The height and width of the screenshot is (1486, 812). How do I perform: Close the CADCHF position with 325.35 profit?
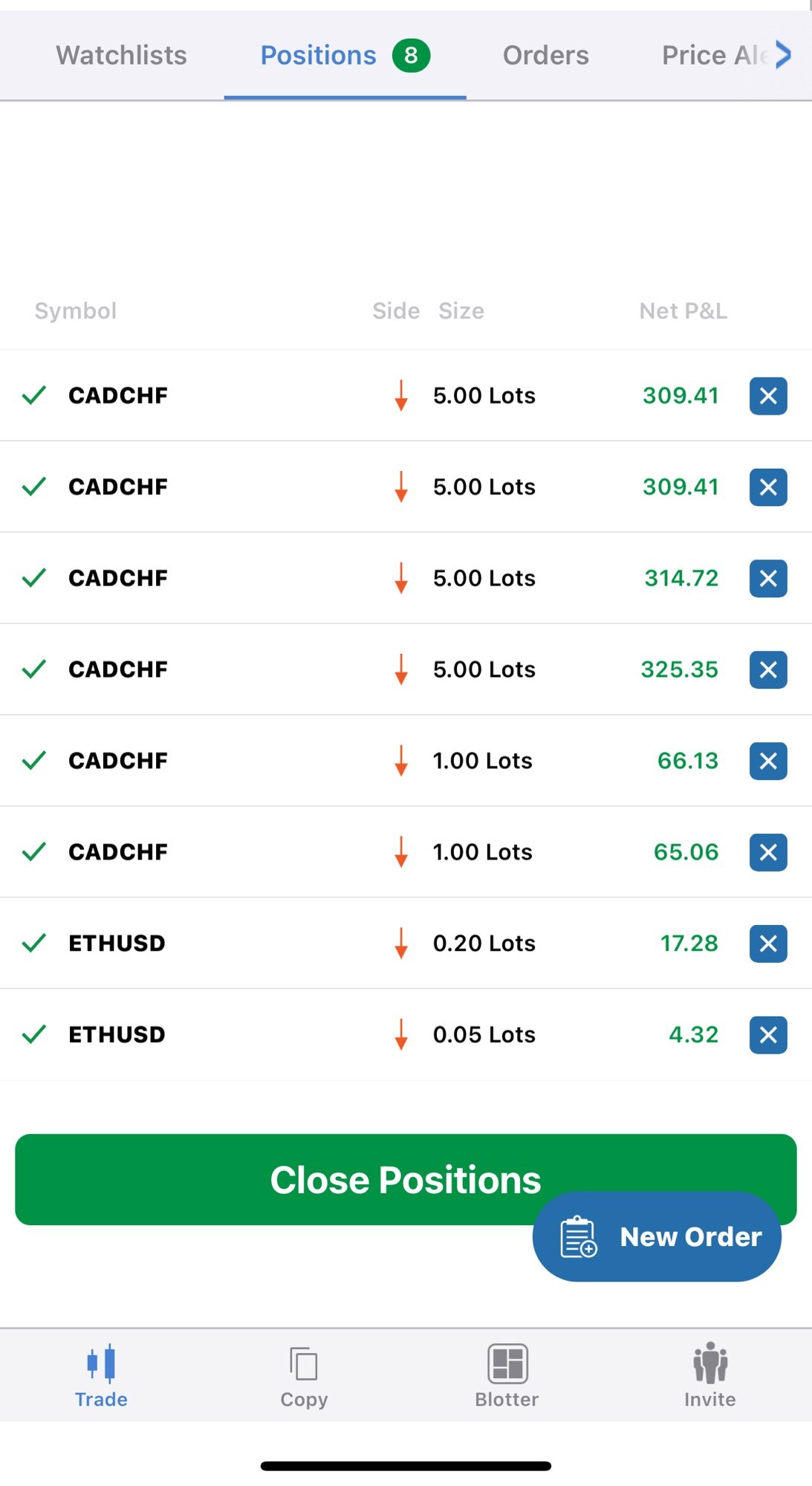tap(768, 669)
